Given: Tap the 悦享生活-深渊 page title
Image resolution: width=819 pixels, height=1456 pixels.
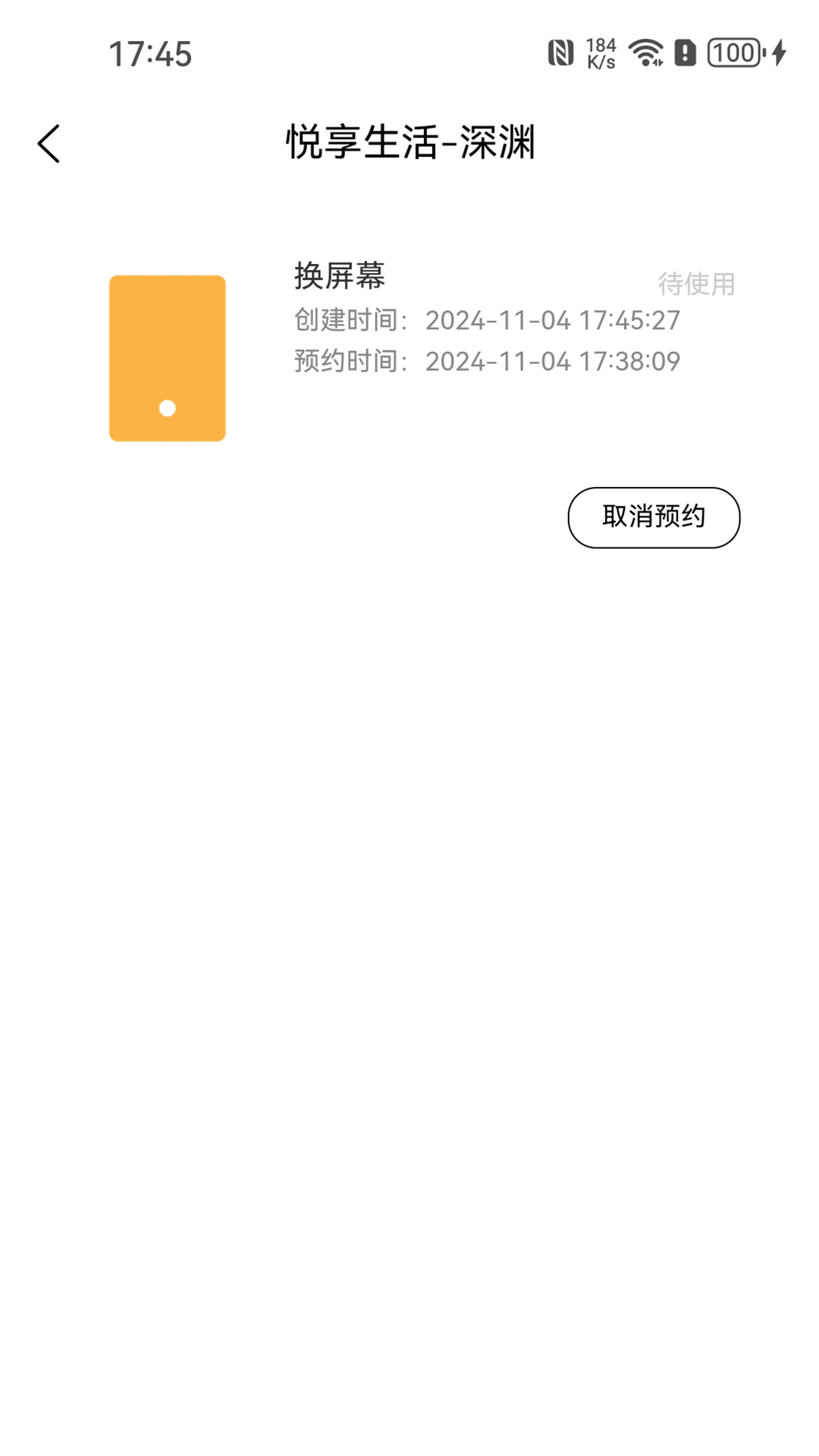Looking at the screenshot, I should pyautogui.click(x=409, y=143).
